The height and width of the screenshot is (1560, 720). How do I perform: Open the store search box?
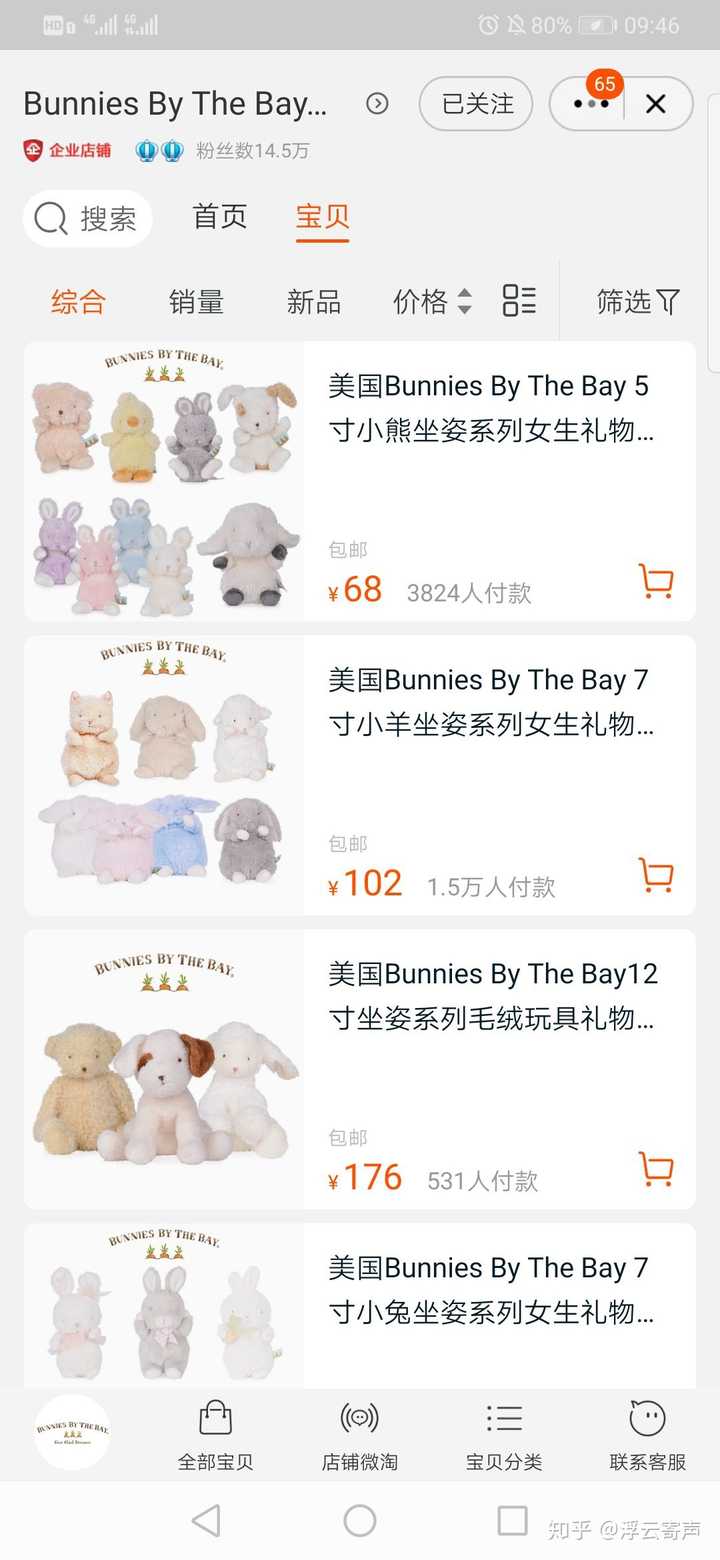88,218
